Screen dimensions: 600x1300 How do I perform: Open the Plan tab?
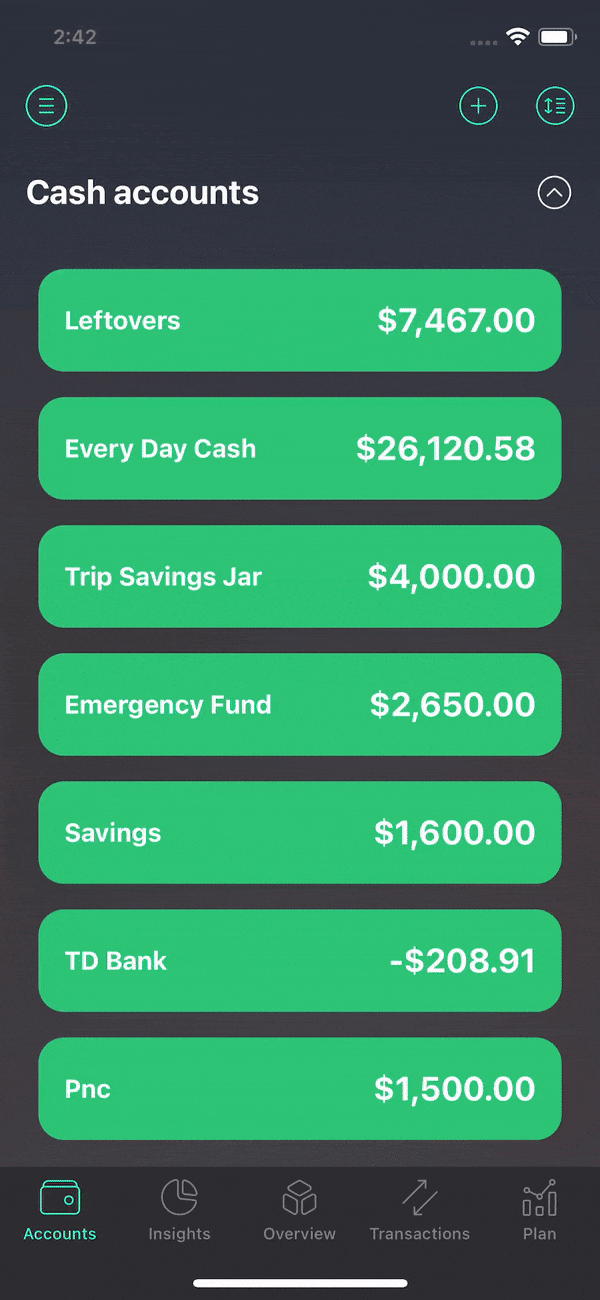click(540, 1210)
